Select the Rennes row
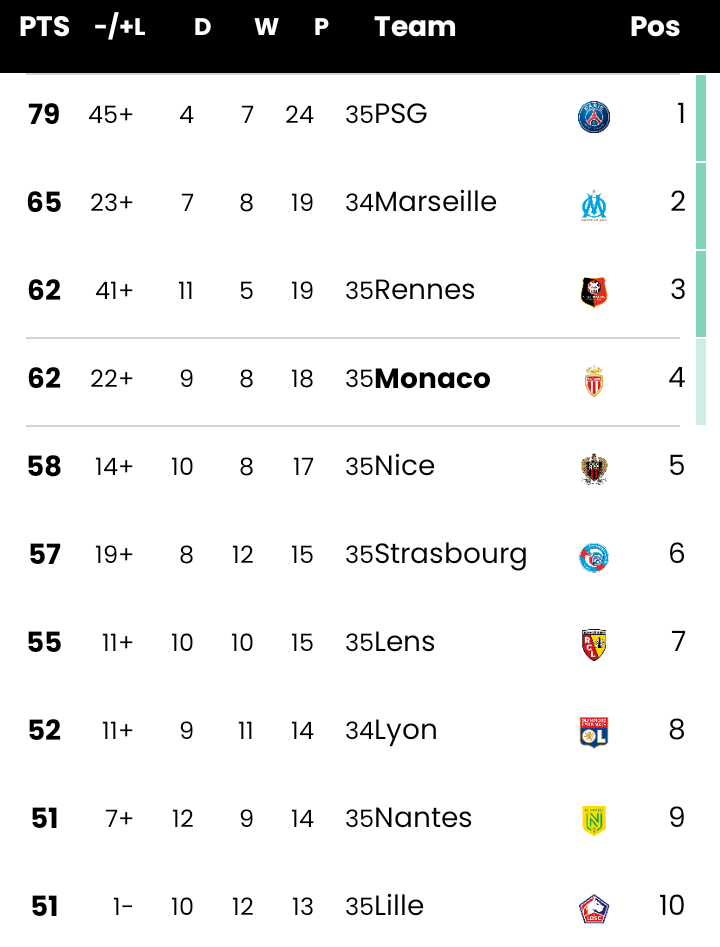Viewport: 720px width, 947px height. 424,291
